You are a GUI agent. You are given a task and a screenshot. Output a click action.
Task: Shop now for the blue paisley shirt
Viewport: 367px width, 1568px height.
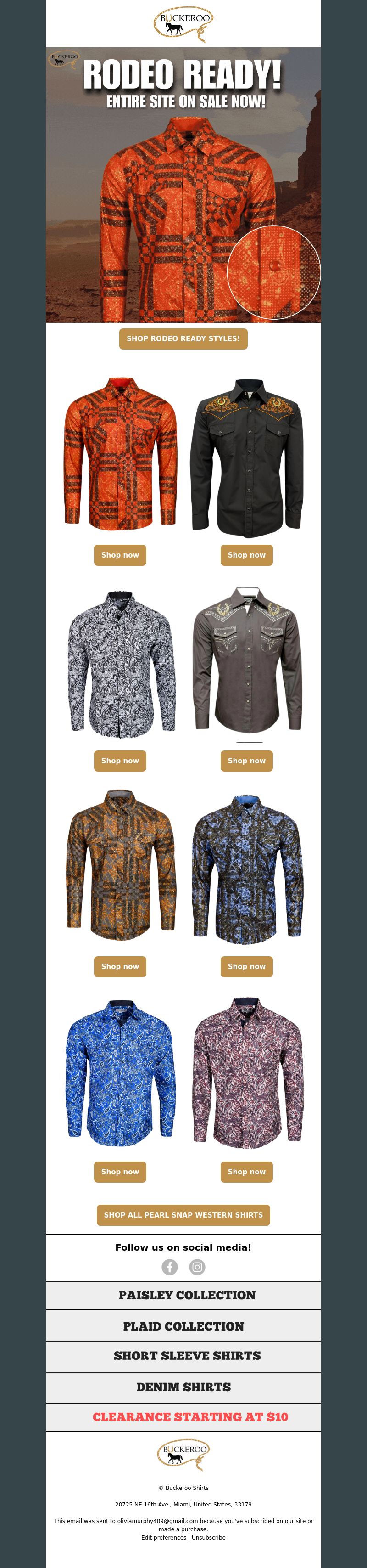pyautogui.click(x=120, y=1172)
